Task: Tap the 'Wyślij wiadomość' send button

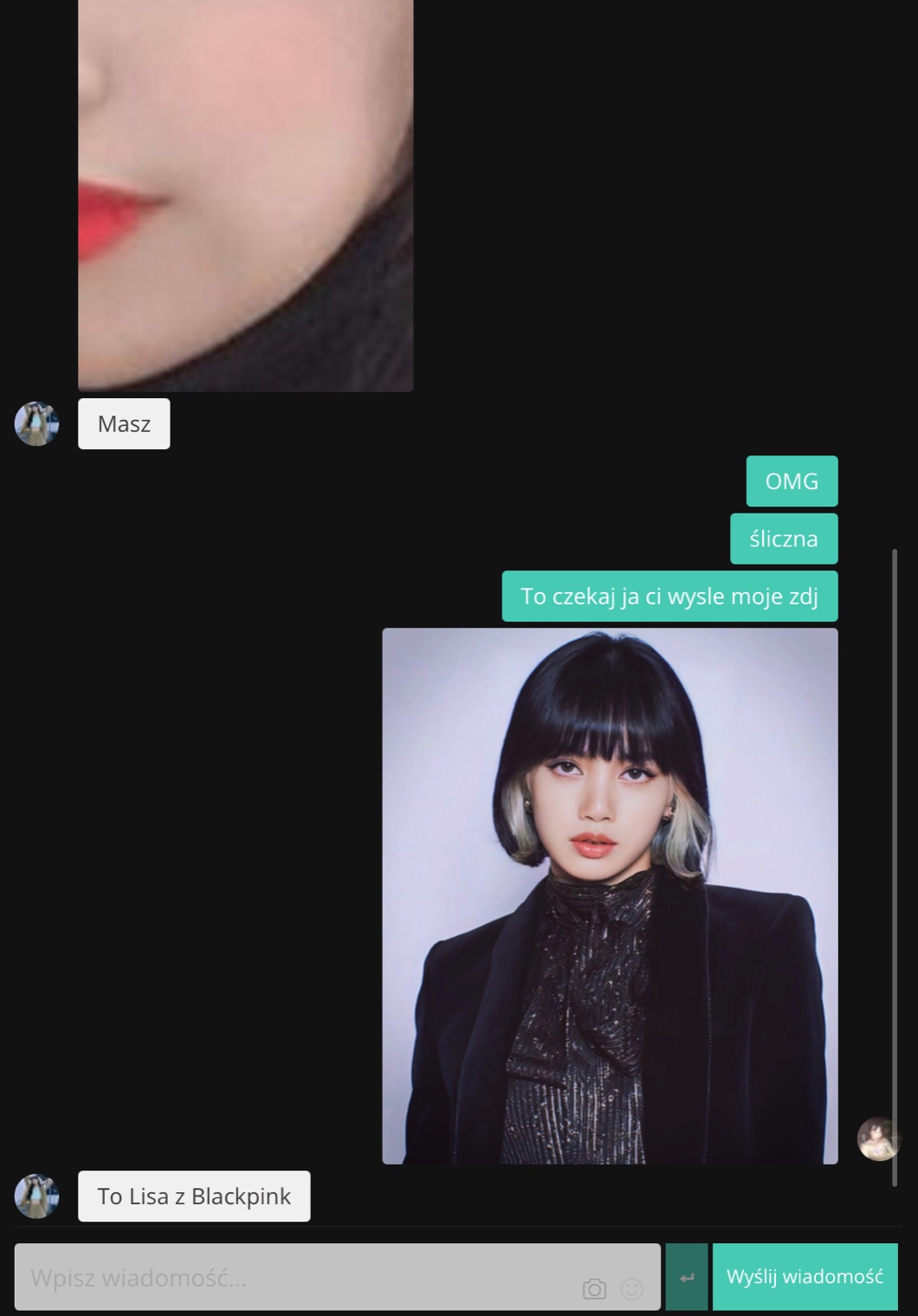Action: (x=805, y=1277)
